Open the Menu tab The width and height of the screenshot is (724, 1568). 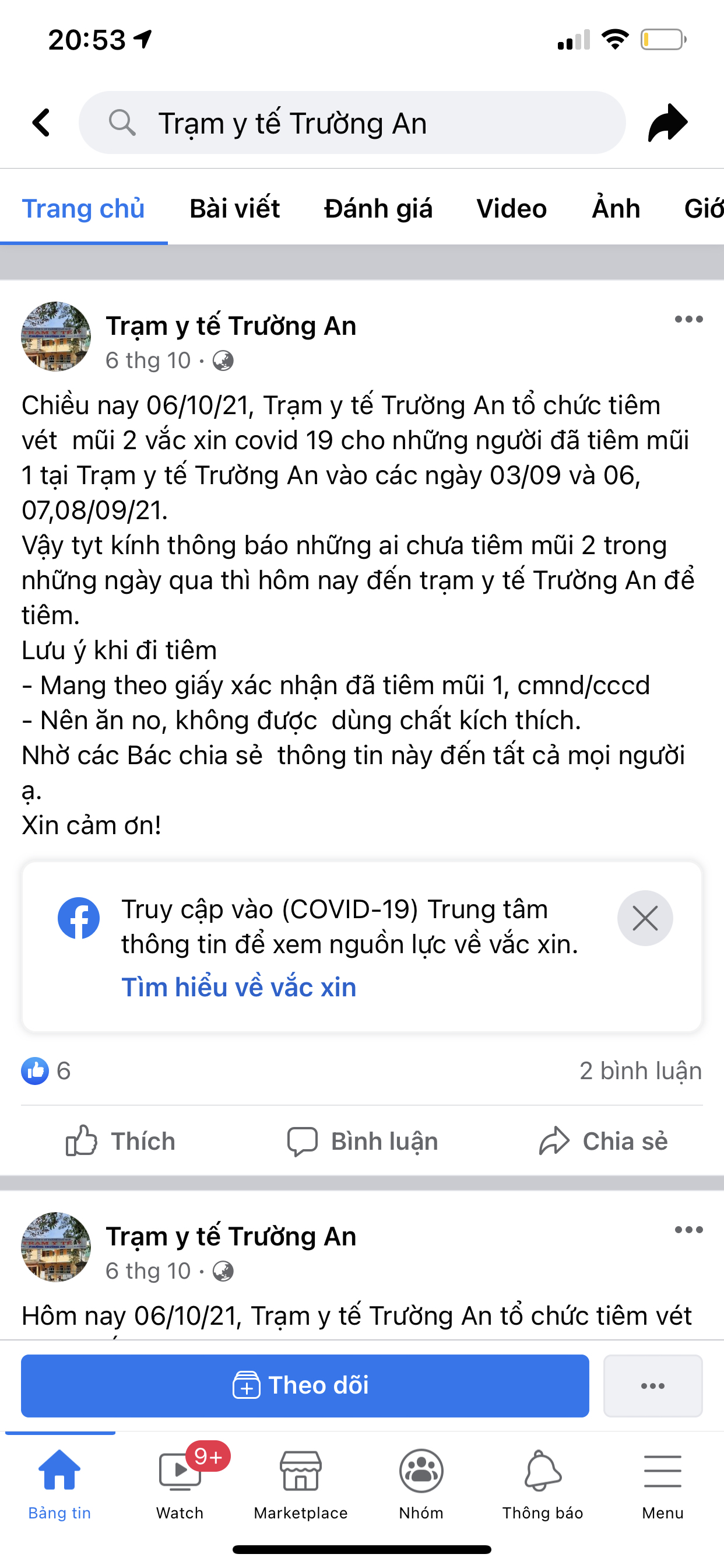click(x=662, y=1483)
